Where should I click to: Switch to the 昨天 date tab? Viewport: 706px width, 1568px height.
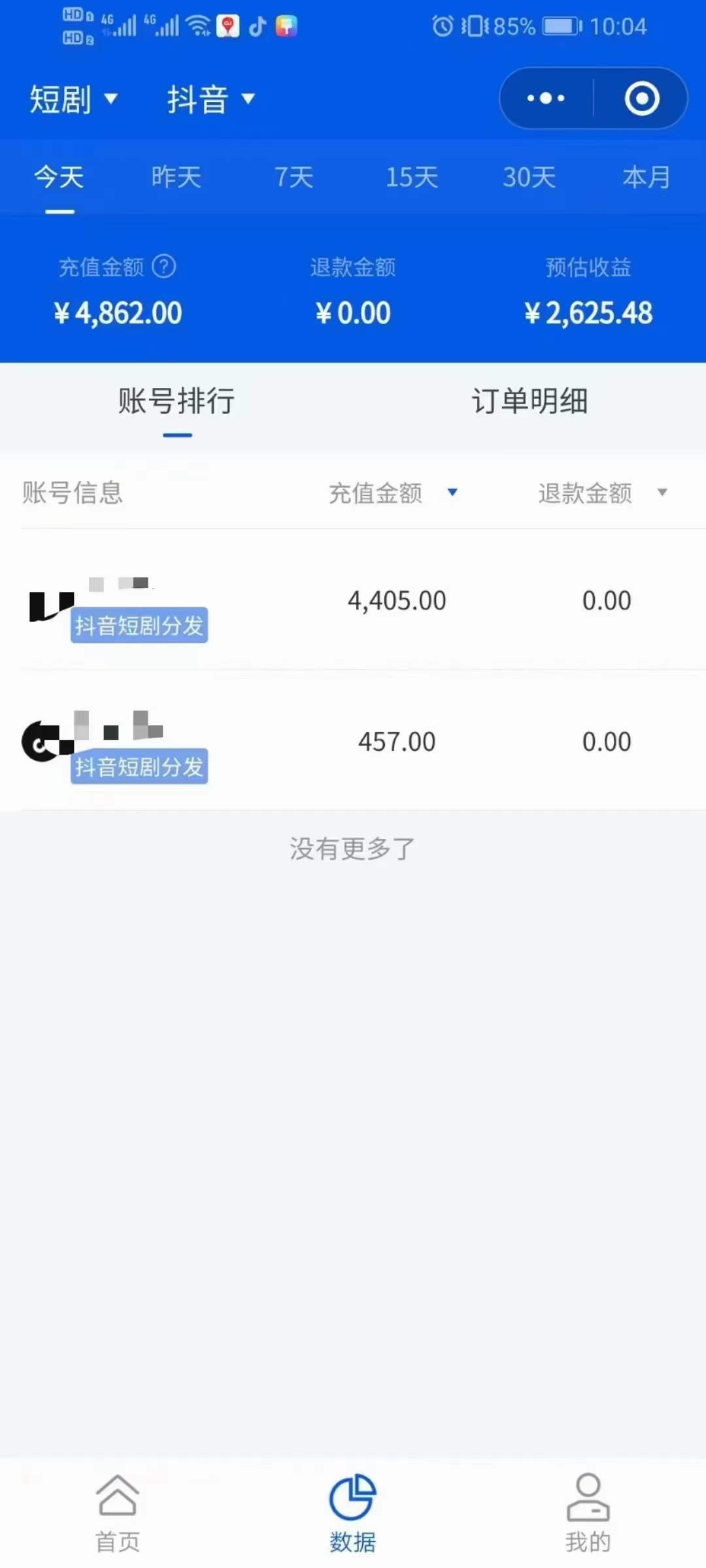[x=176, y=177]
